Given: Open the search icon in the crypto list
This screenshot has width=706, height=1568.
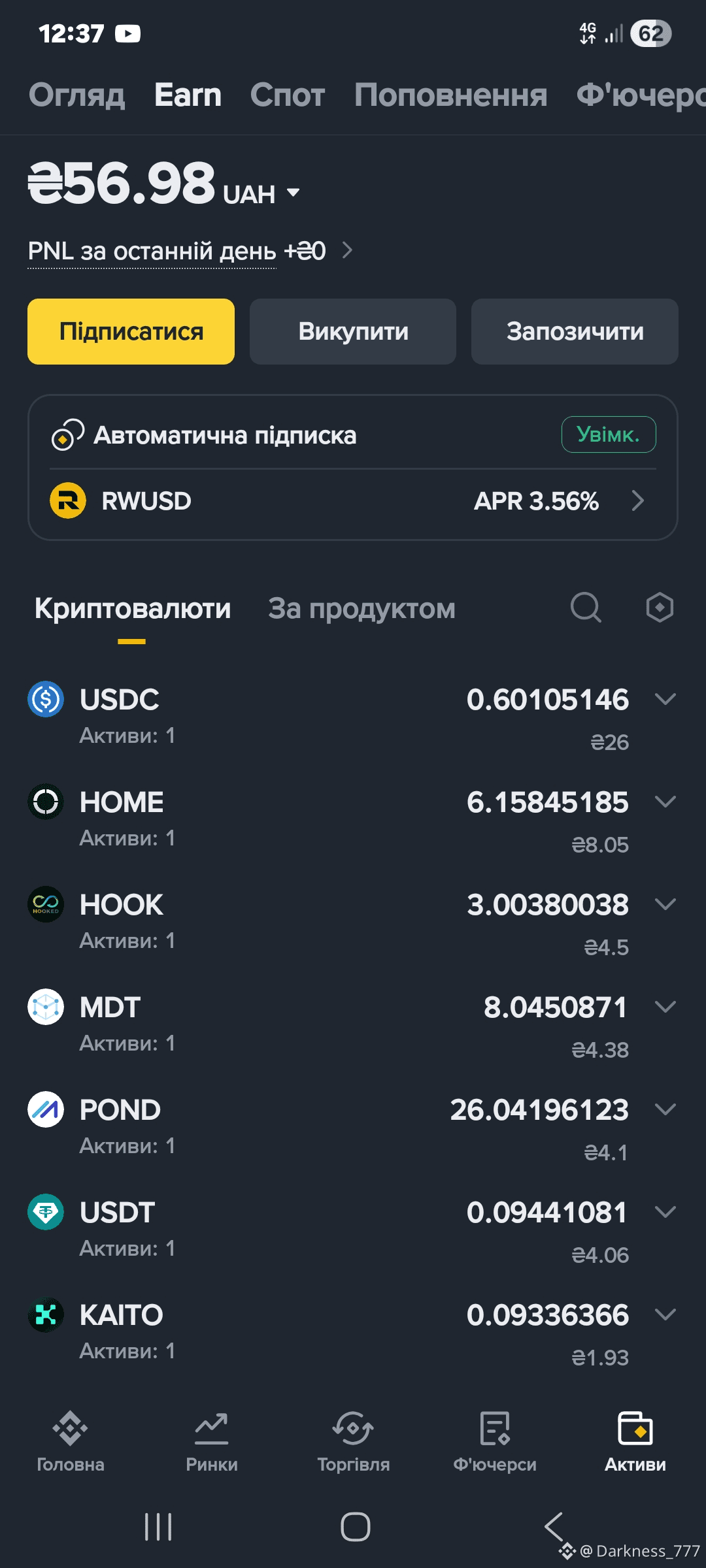Looking at the screenshot, I should (x=586, y=608).
